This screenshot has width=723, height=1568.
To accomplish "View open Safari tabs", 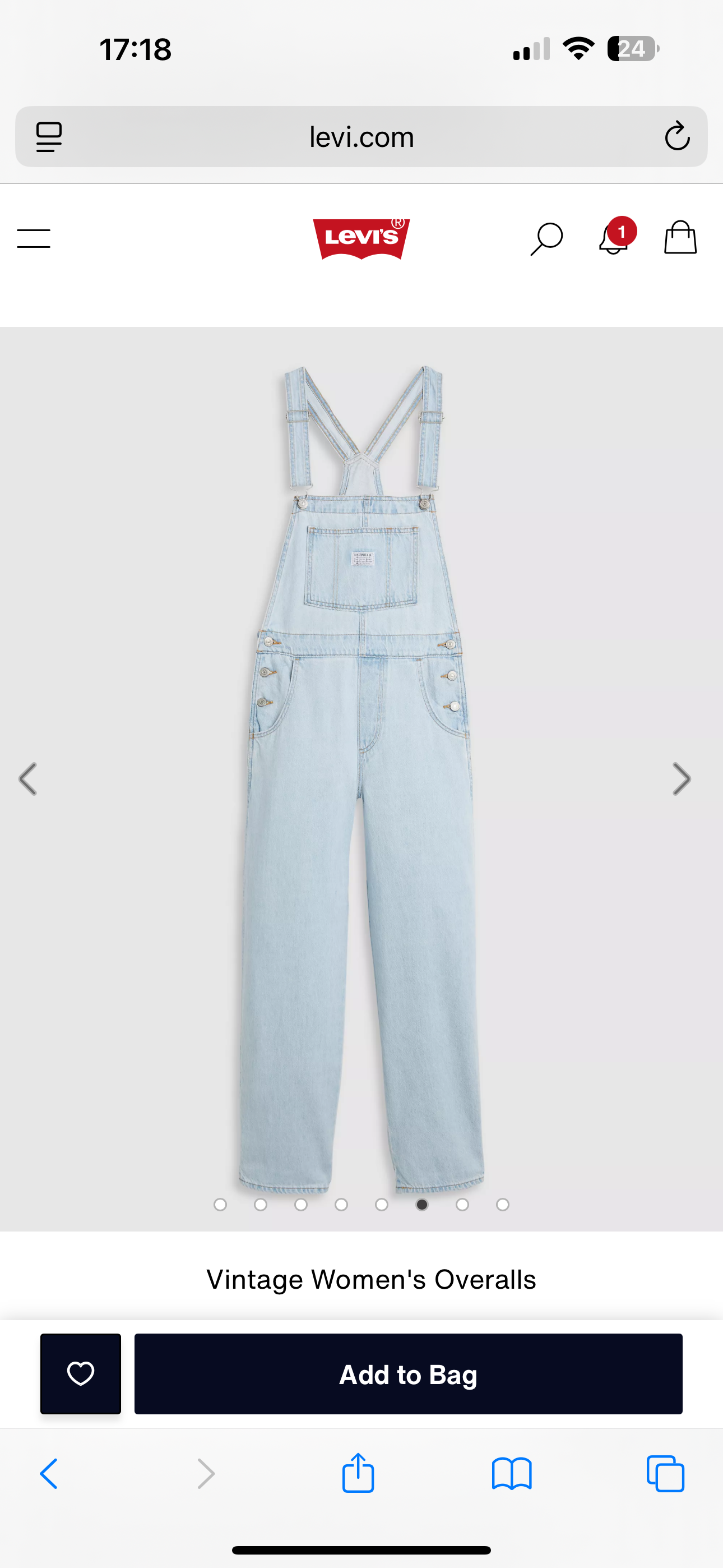I will click(665, 1474).
